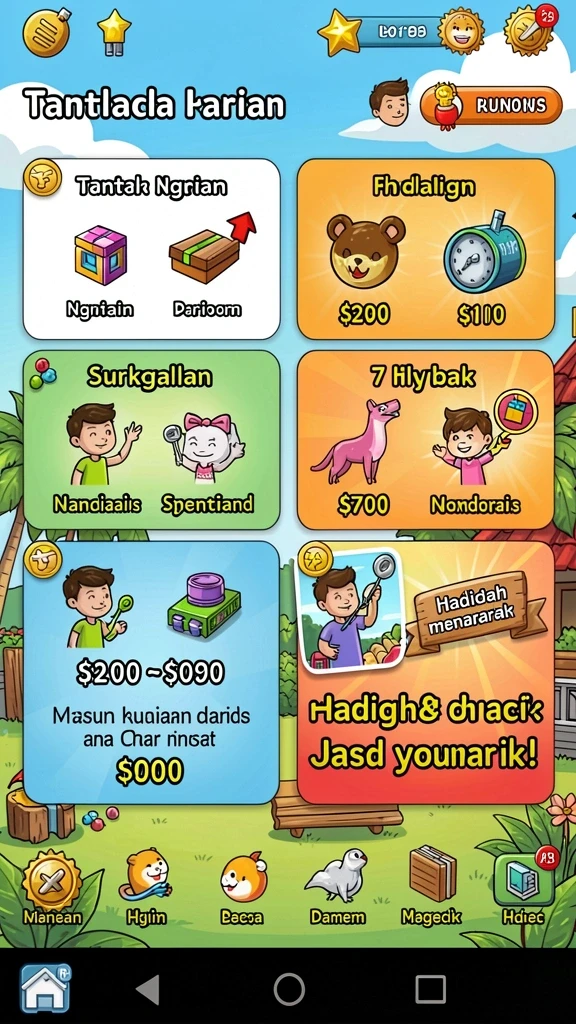Switch to the Manean tab
576x1024 pixels.
pyautogui.click(x=52, y=887)
